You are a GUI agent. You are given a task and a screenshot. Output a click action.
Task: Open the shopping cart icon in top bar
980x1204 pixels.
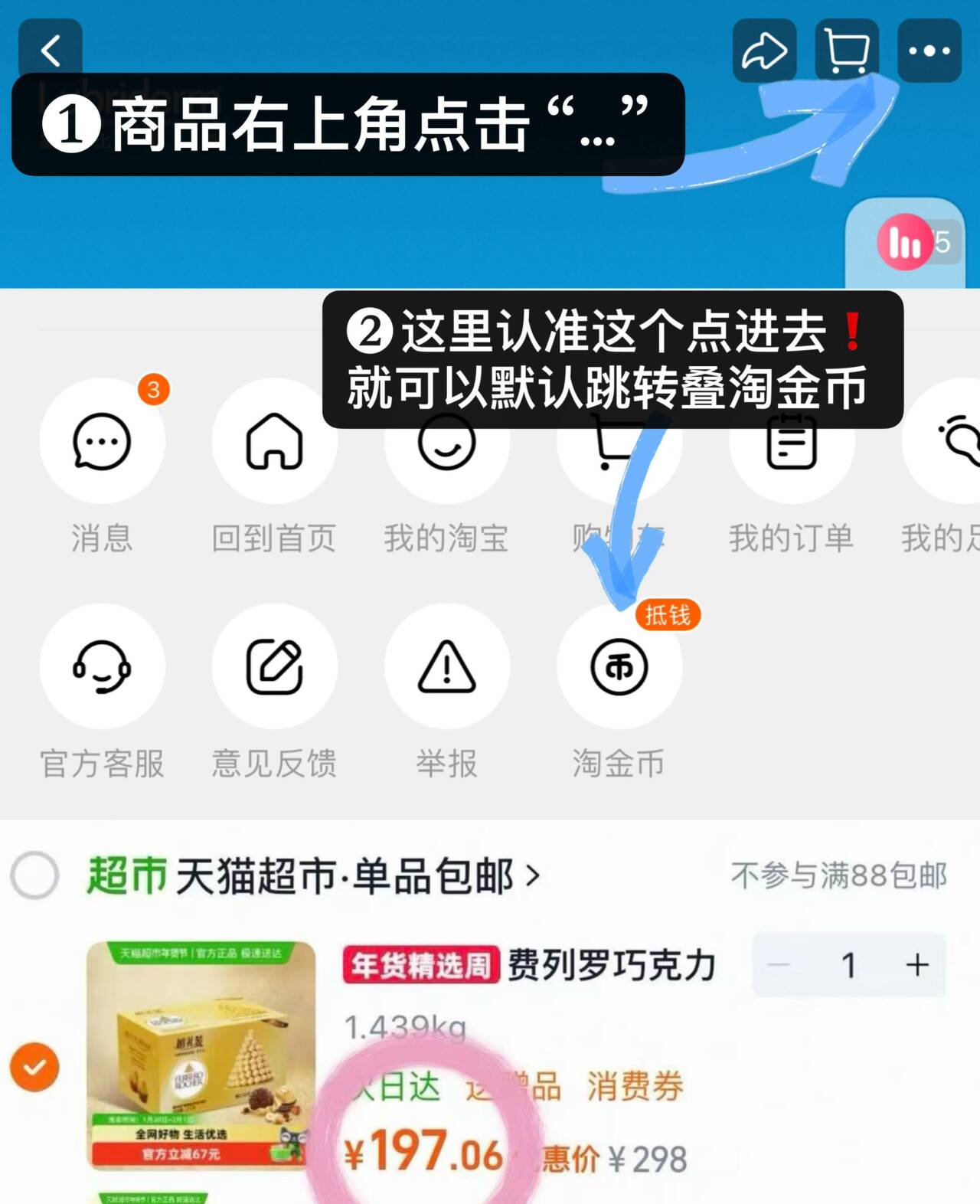tap(846, 51)
